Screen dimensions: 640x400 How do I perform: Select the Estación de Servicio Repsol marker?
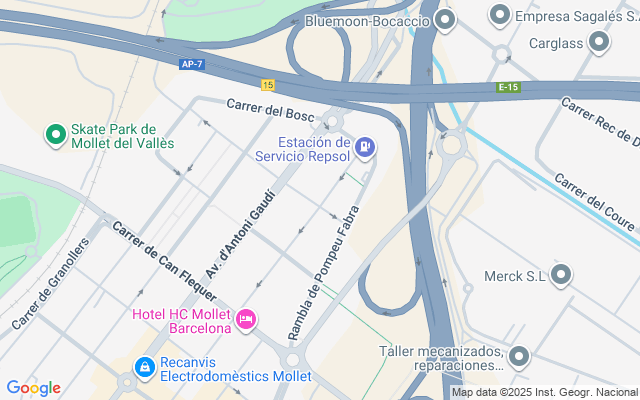(366, 148)
